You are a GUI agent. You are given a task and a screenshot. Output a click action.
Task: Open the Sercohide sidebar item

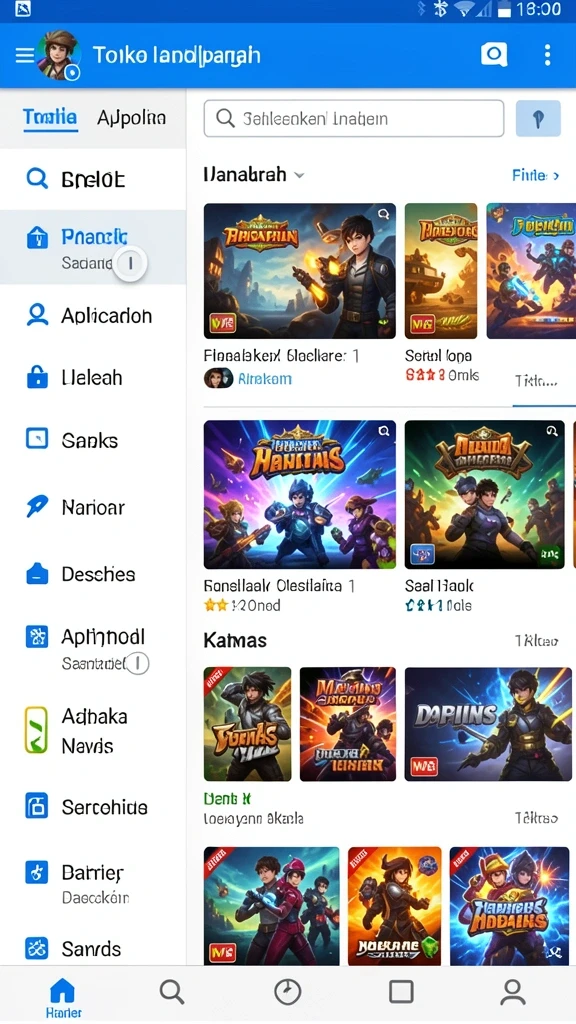click(x=93, y=807)
